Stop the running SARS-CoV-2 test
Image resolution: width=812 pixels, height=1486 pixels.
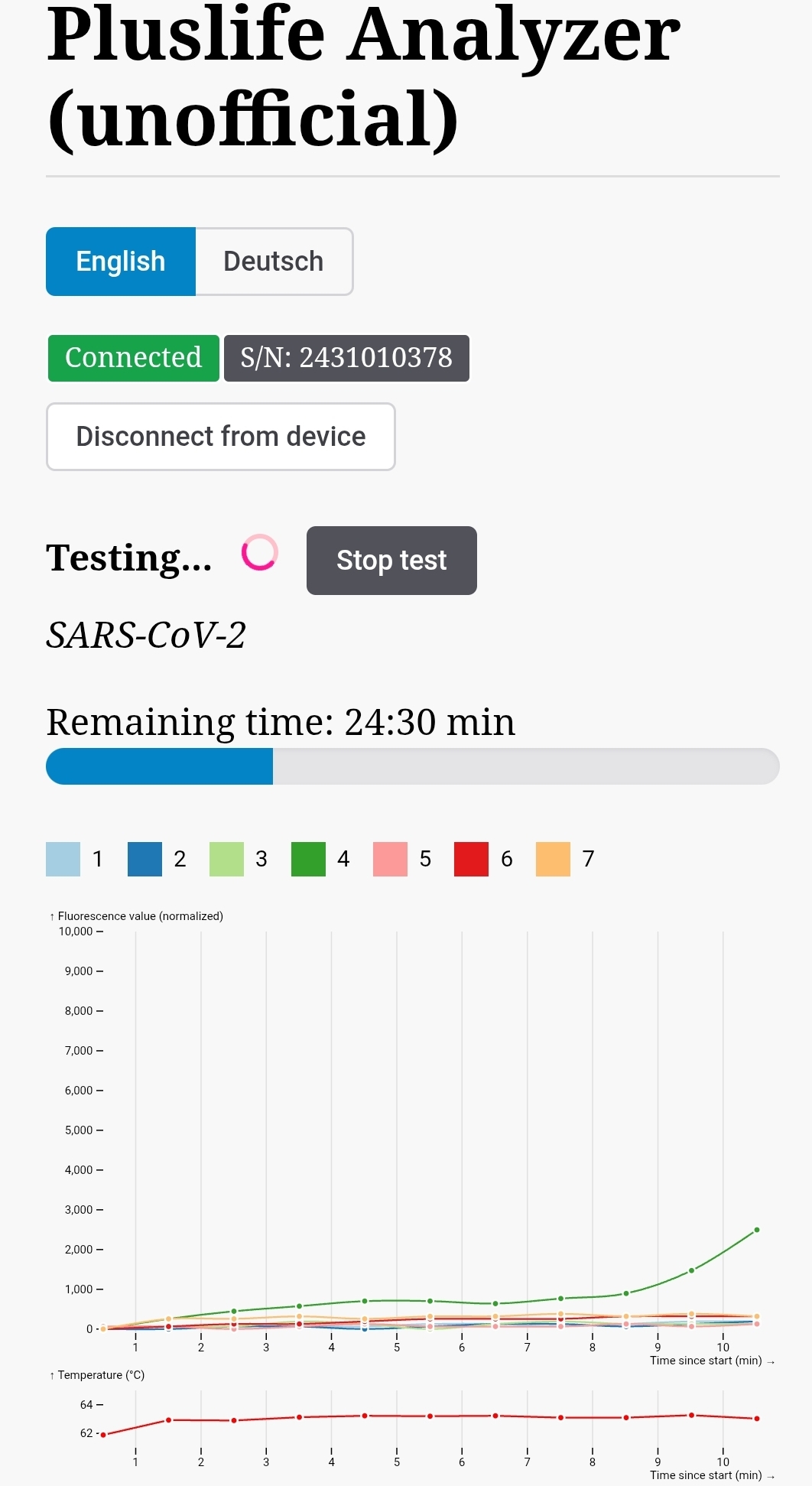coord(391,561)
